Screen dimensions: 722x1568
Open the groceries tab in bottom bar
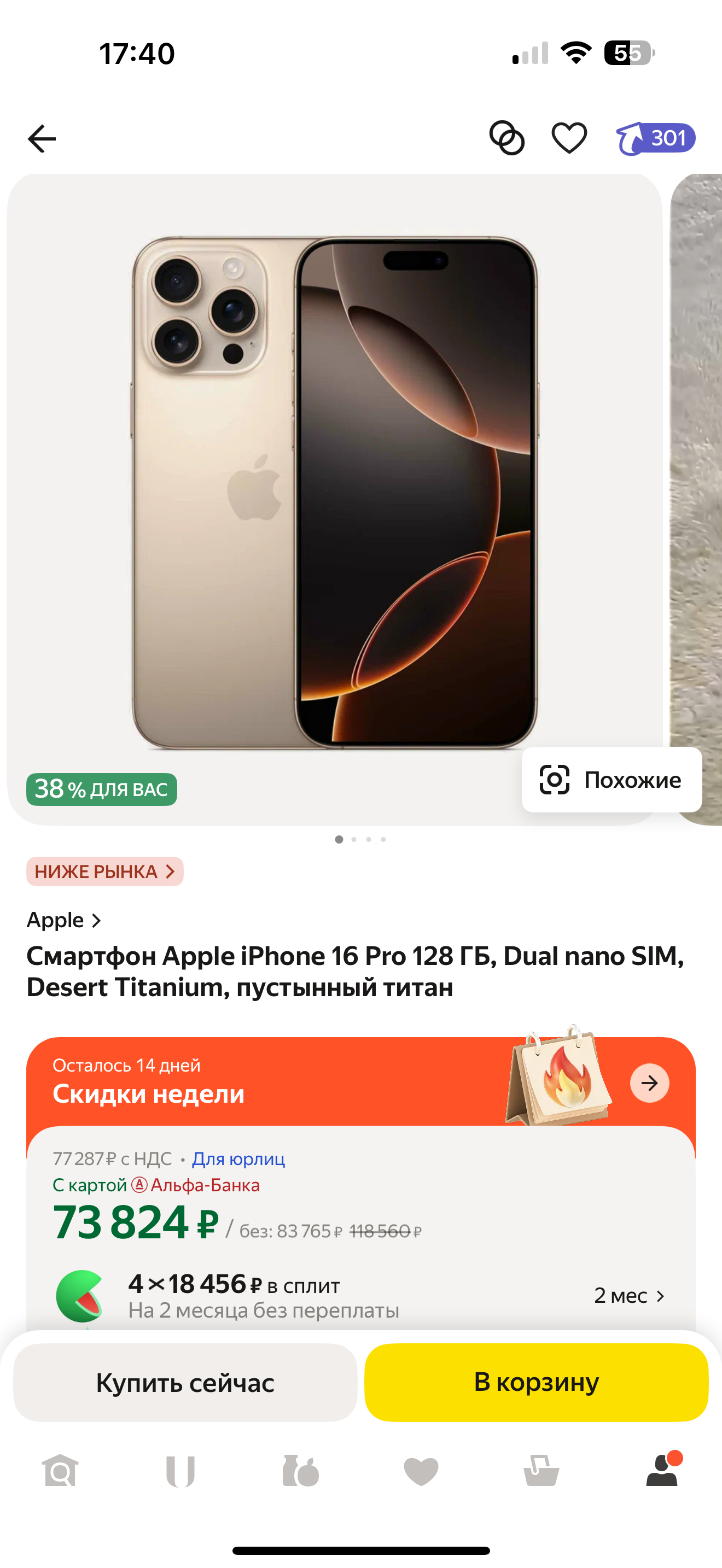(x=301, y=1472)
